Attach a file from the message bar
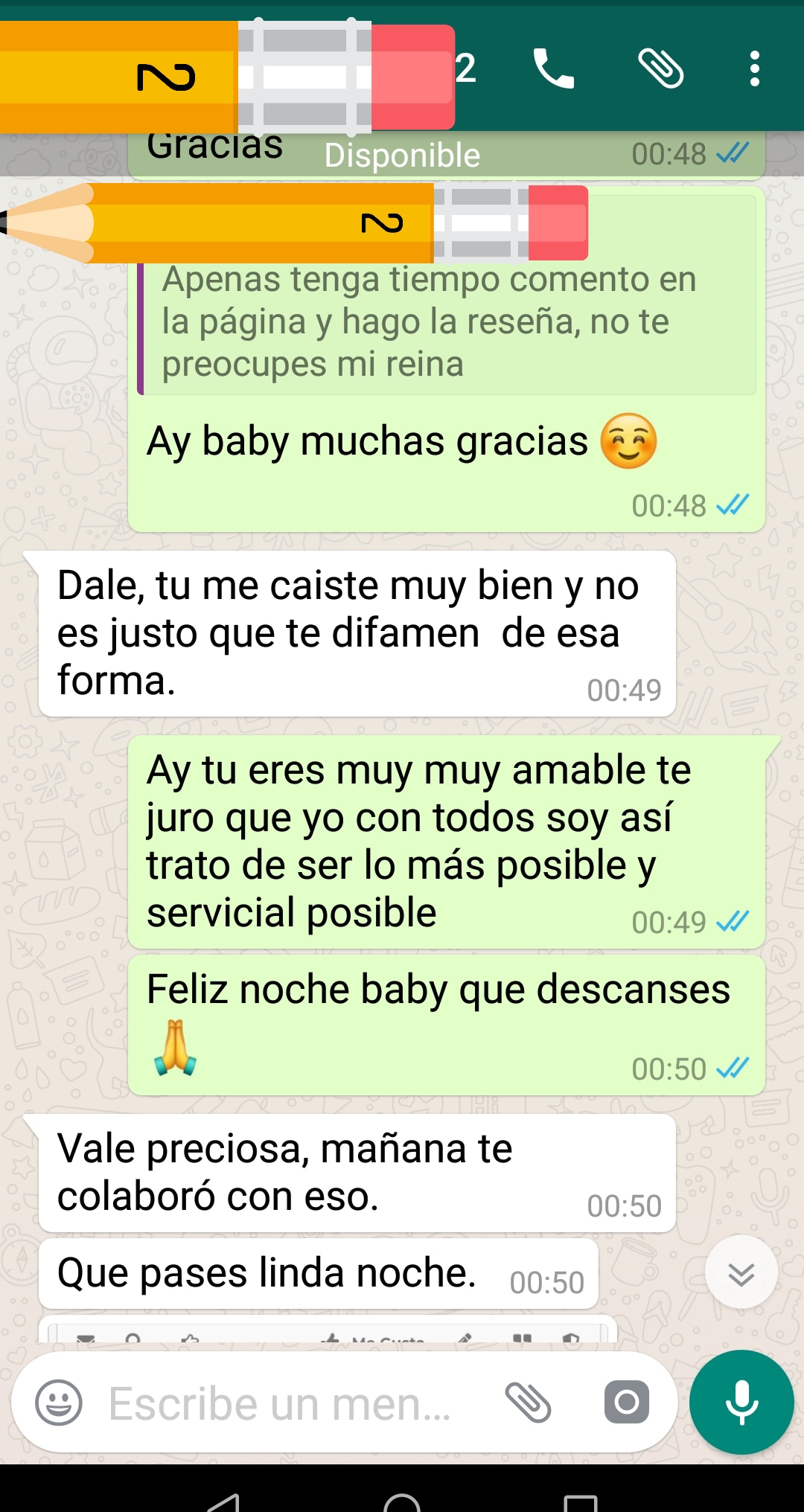This screenshot has height=1512, width=804. (528, 1403)
